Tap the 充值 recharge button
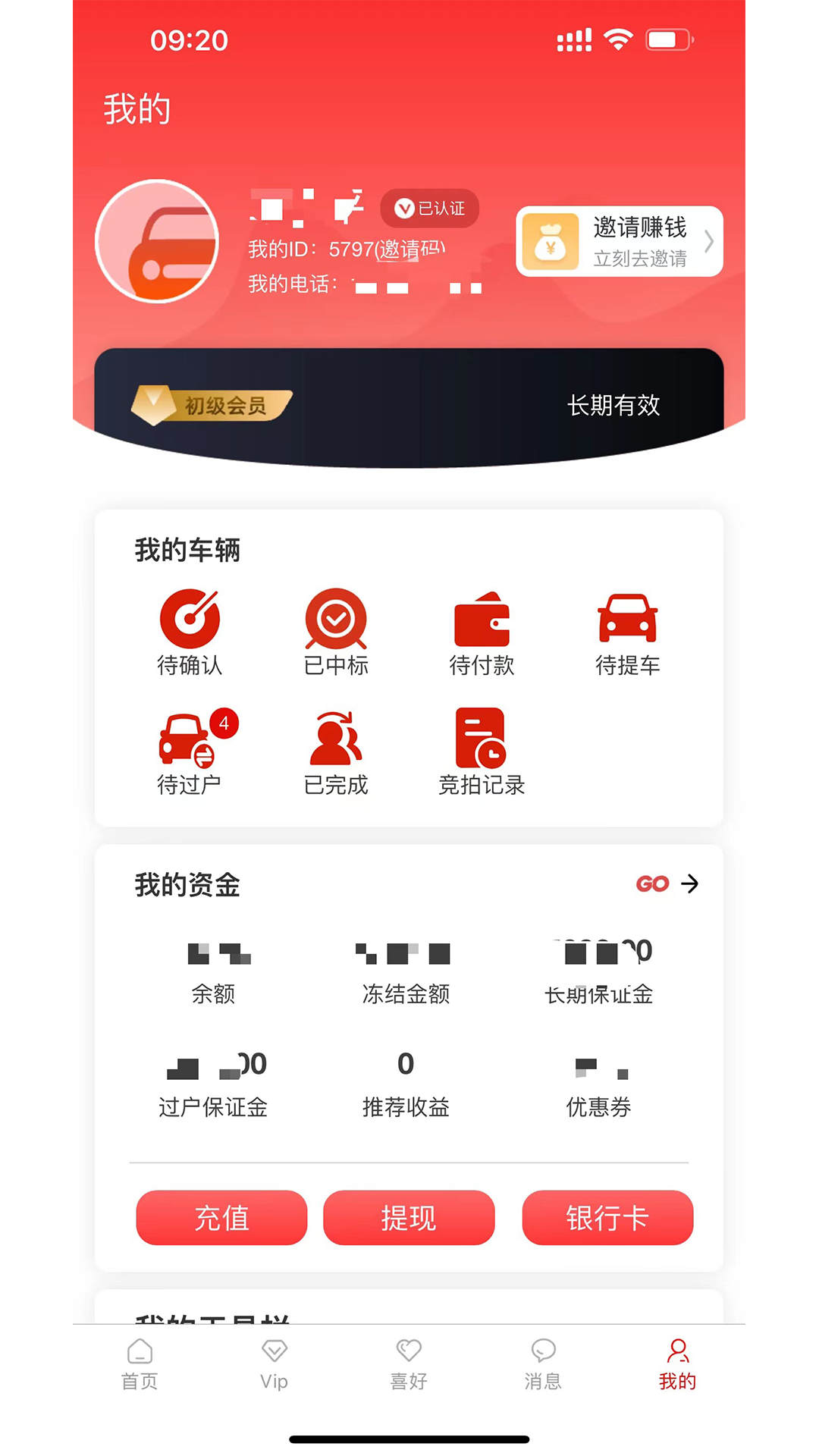819x1456 pixels. [221, 1218]
